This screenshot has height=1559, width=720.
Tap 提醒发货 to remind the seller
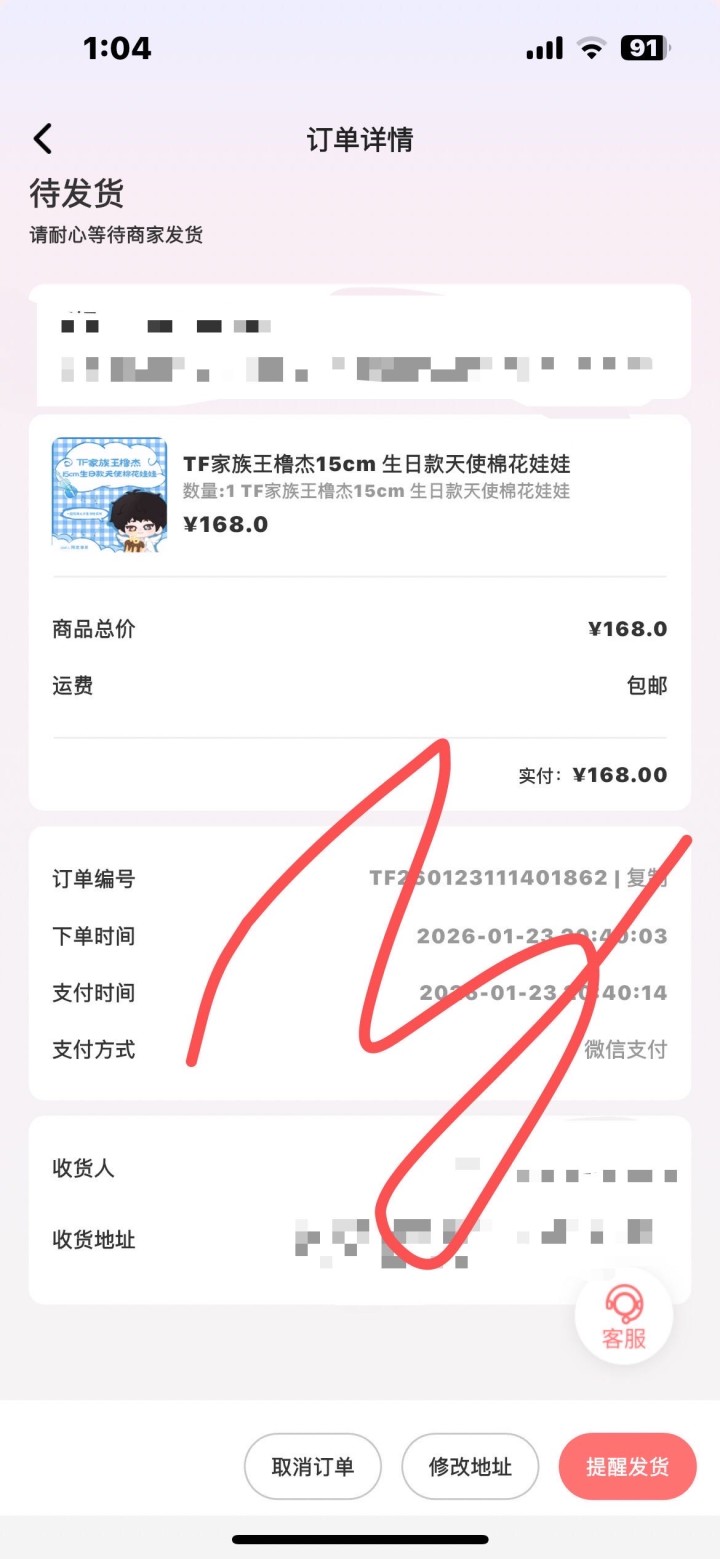pyautogui.click(x=627, y=1467)
